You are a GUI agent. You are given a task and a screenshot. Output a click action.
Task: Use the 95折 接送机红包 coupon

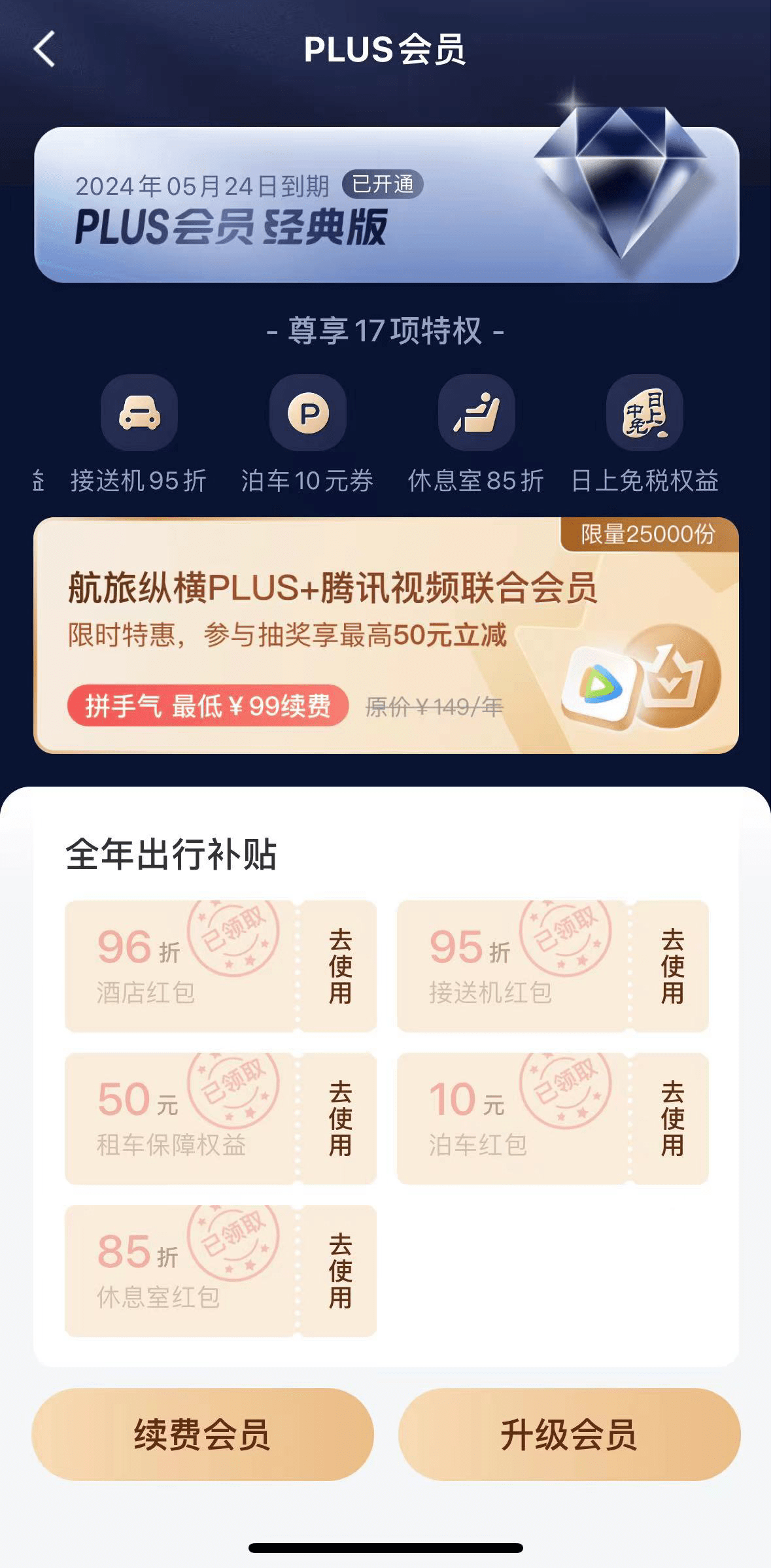click(x=672, y=966)
